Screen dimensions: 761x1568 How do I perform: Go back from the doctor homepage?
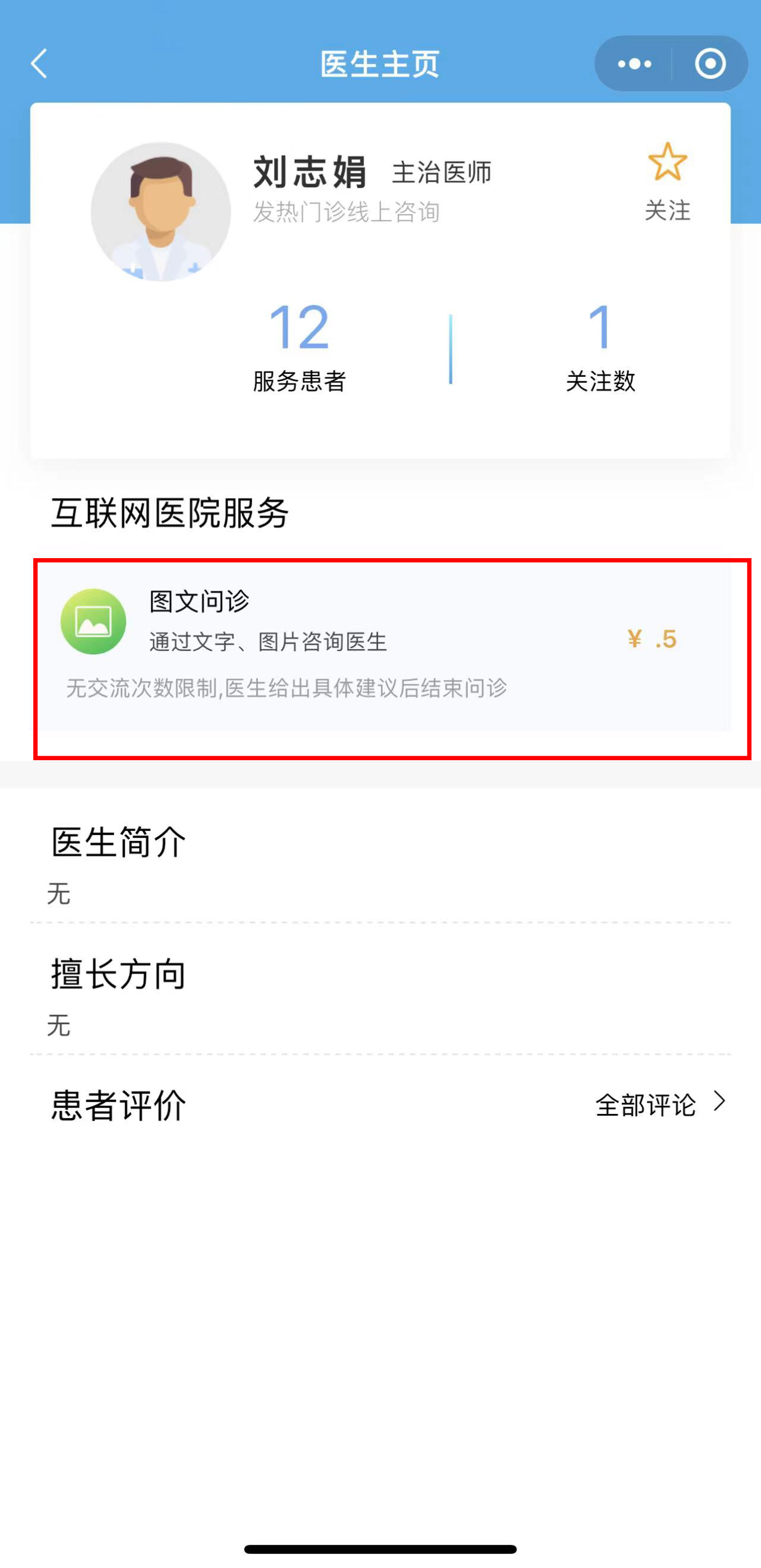click(40, 64)
